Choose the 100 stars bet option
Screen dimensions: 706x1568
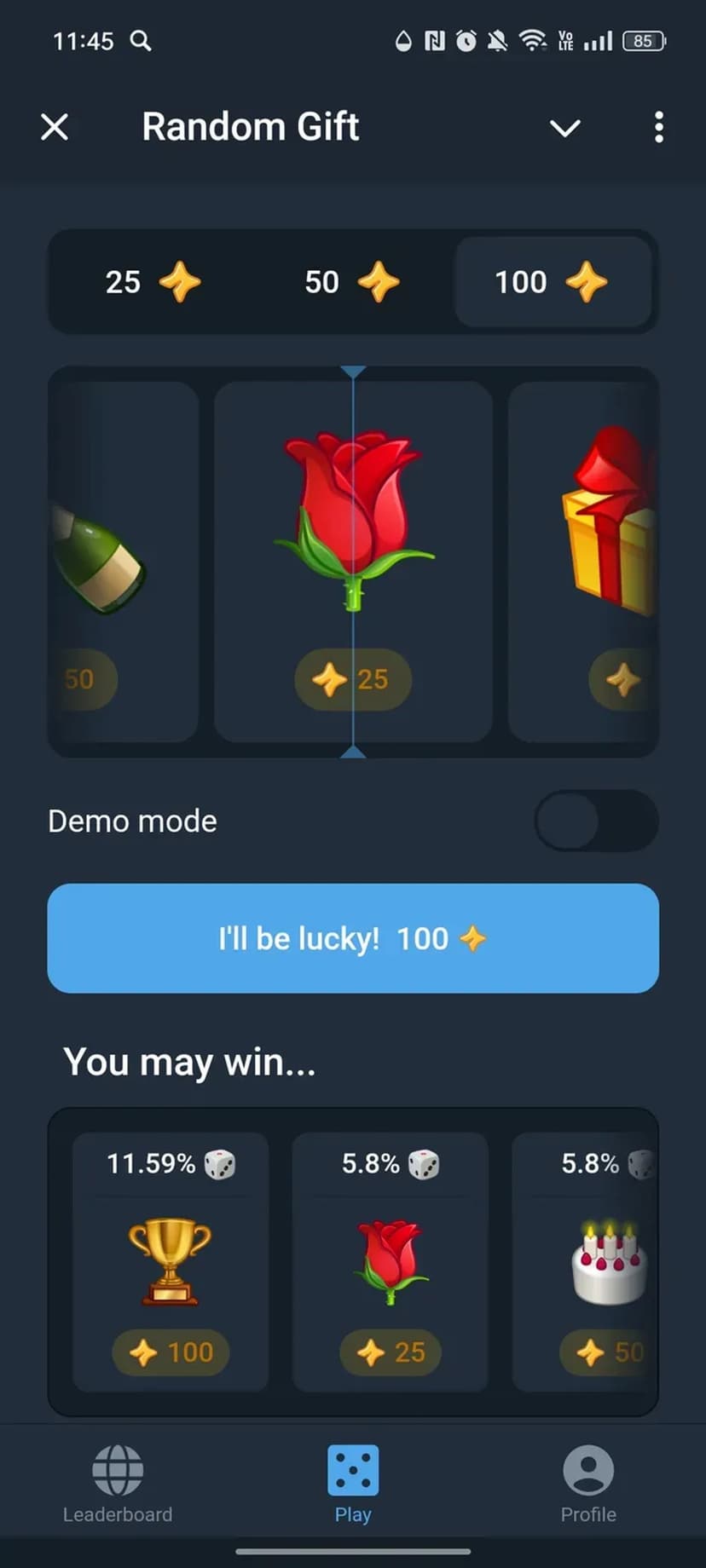coord(552,282)
